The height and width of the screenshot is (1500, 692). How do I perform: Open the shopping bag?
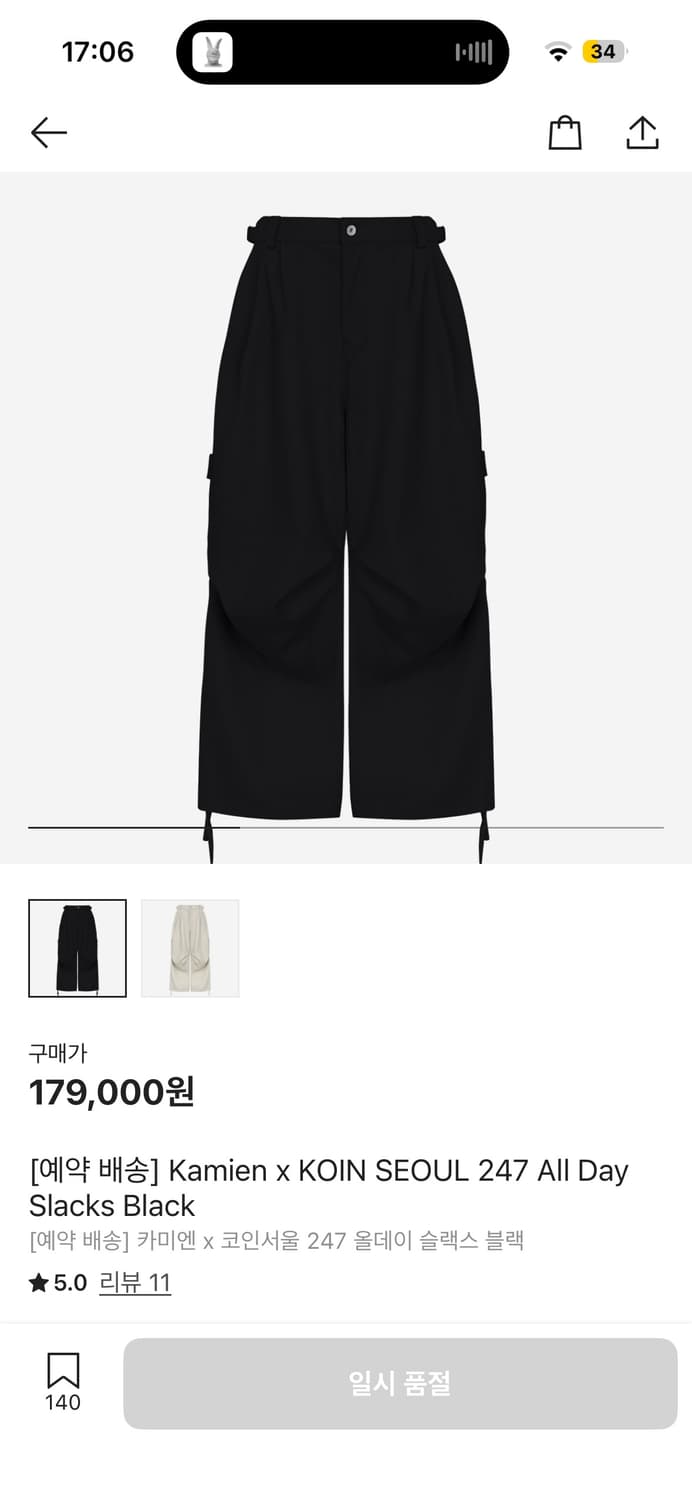[565, 133]
